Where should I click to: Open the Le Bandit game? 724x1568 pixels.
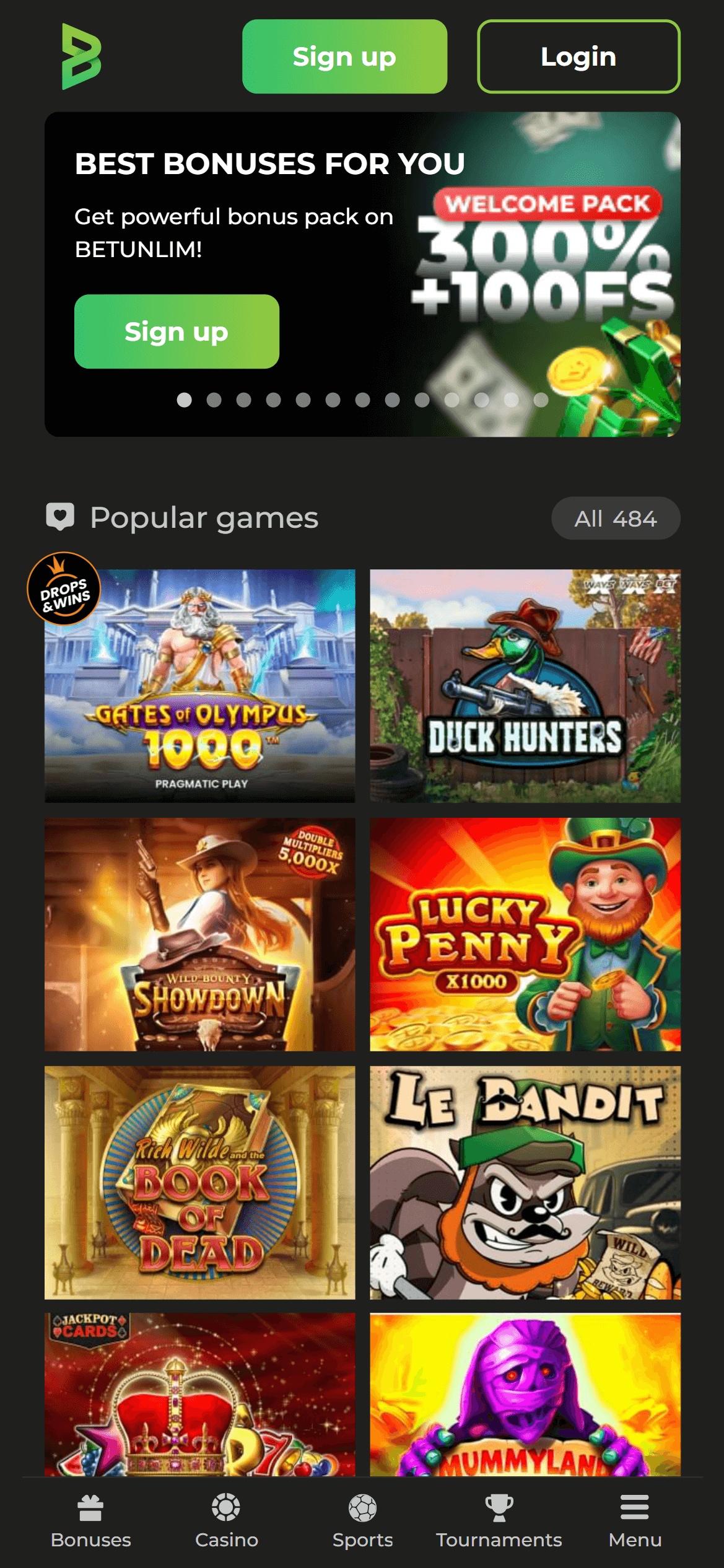[525, 1182]
